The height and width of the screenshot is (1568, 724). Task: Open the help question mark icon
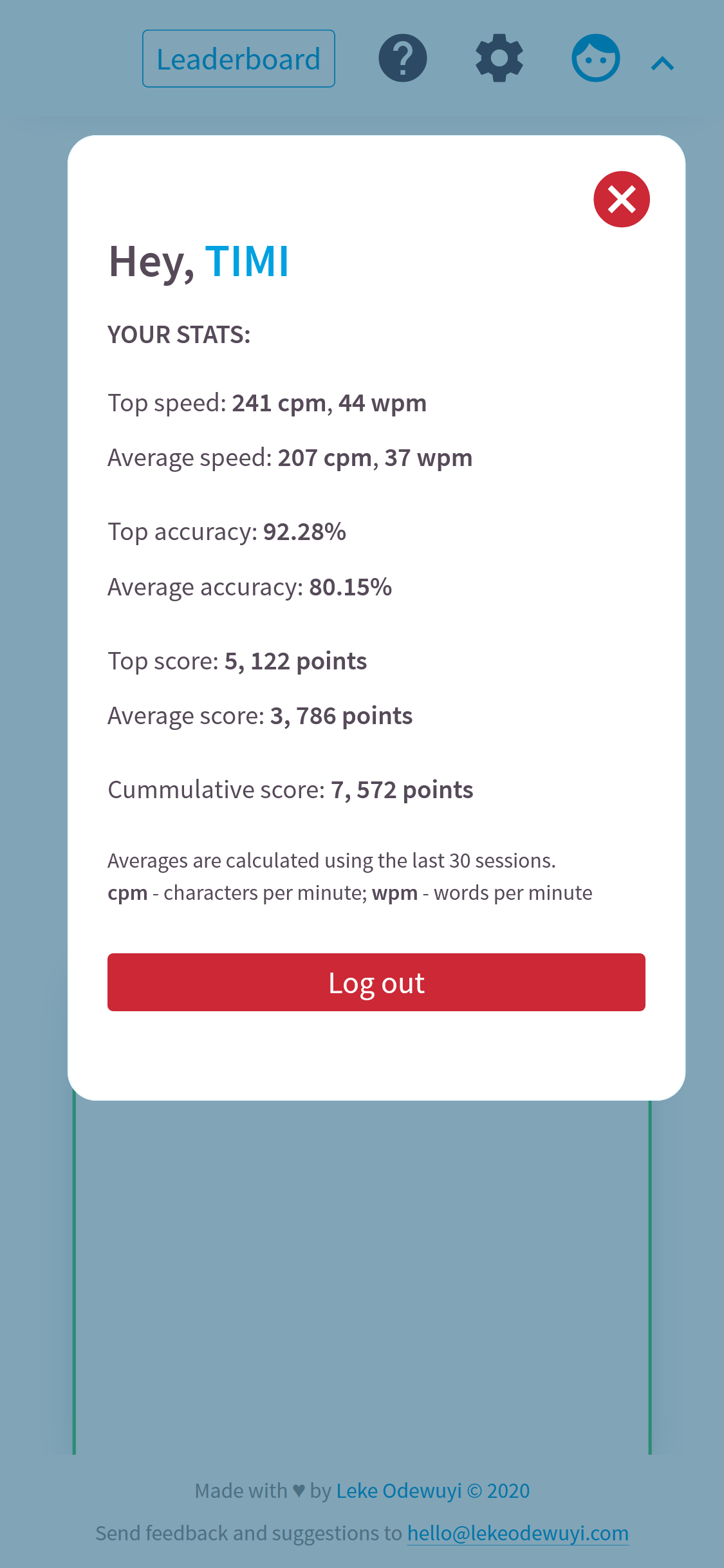(403, 59)
